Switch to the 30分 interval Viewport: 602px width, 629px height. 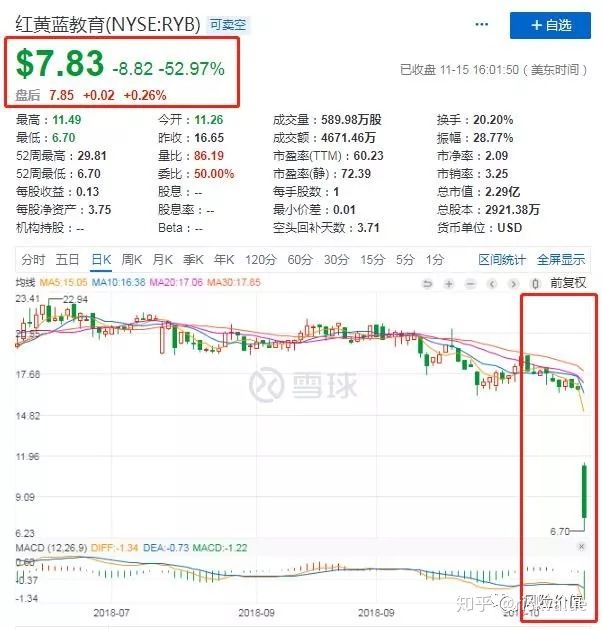click(x=336, y=259)
